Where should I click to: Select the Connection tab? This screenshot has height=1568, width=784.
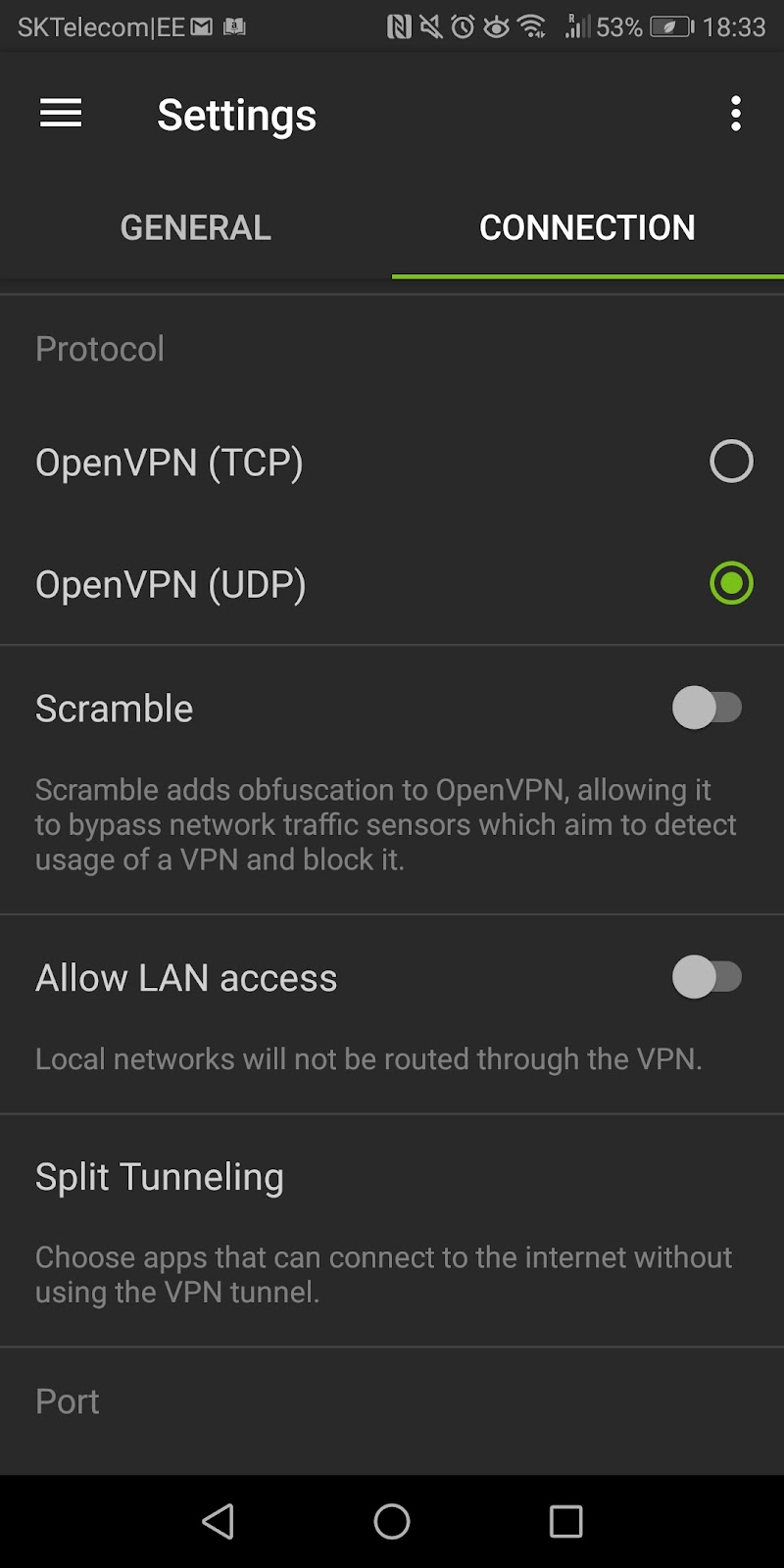tap(587, 227)
